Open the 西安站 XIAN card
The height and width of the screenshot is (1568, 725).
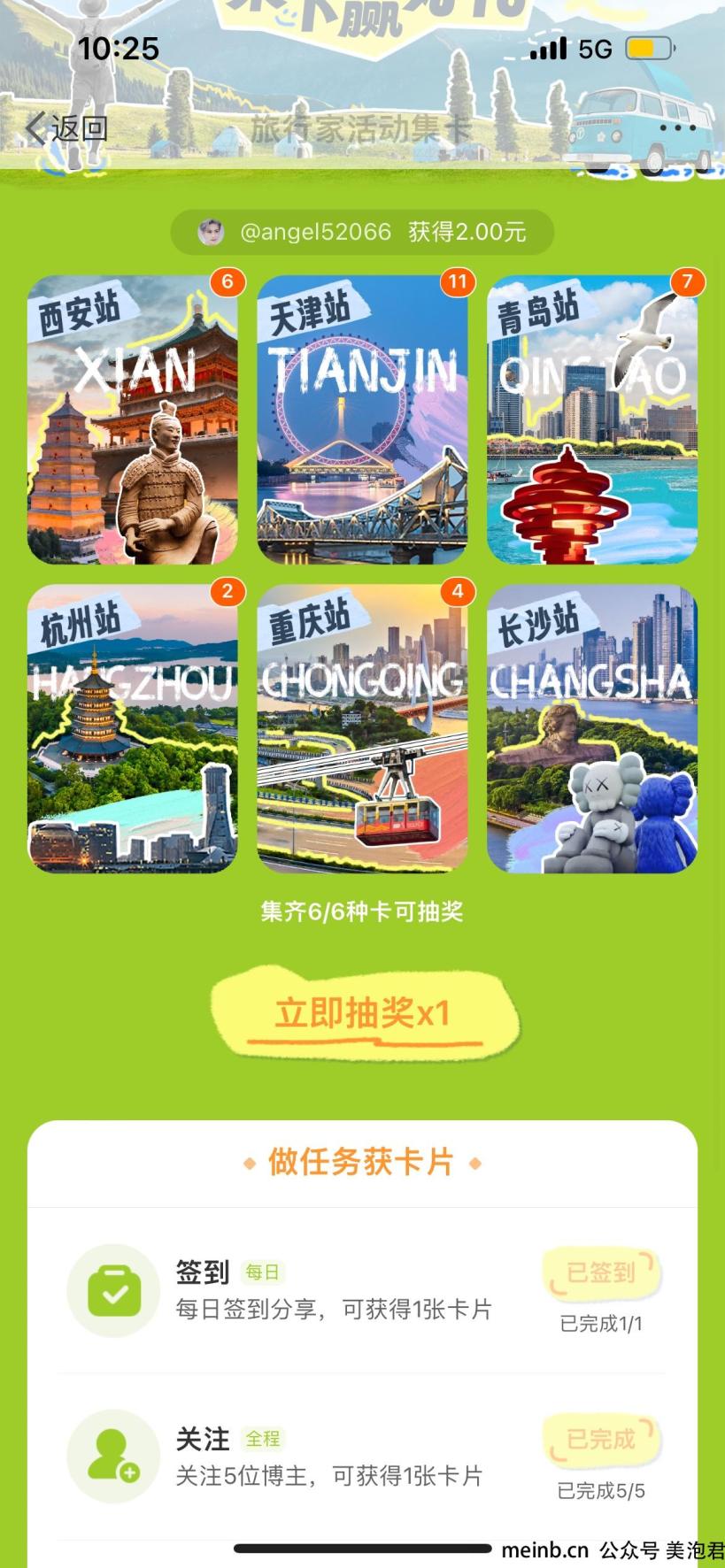[133, 420]
